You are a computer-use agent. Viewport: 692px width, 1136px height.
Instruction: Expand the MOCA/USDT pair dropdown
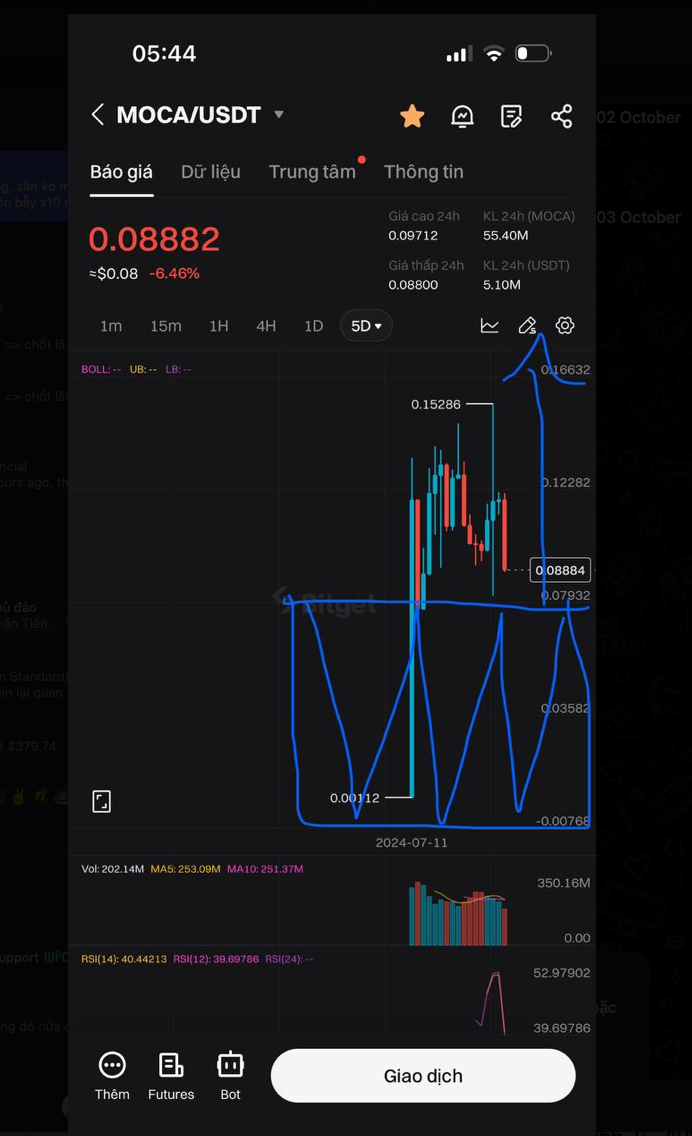tap(279, 115)
